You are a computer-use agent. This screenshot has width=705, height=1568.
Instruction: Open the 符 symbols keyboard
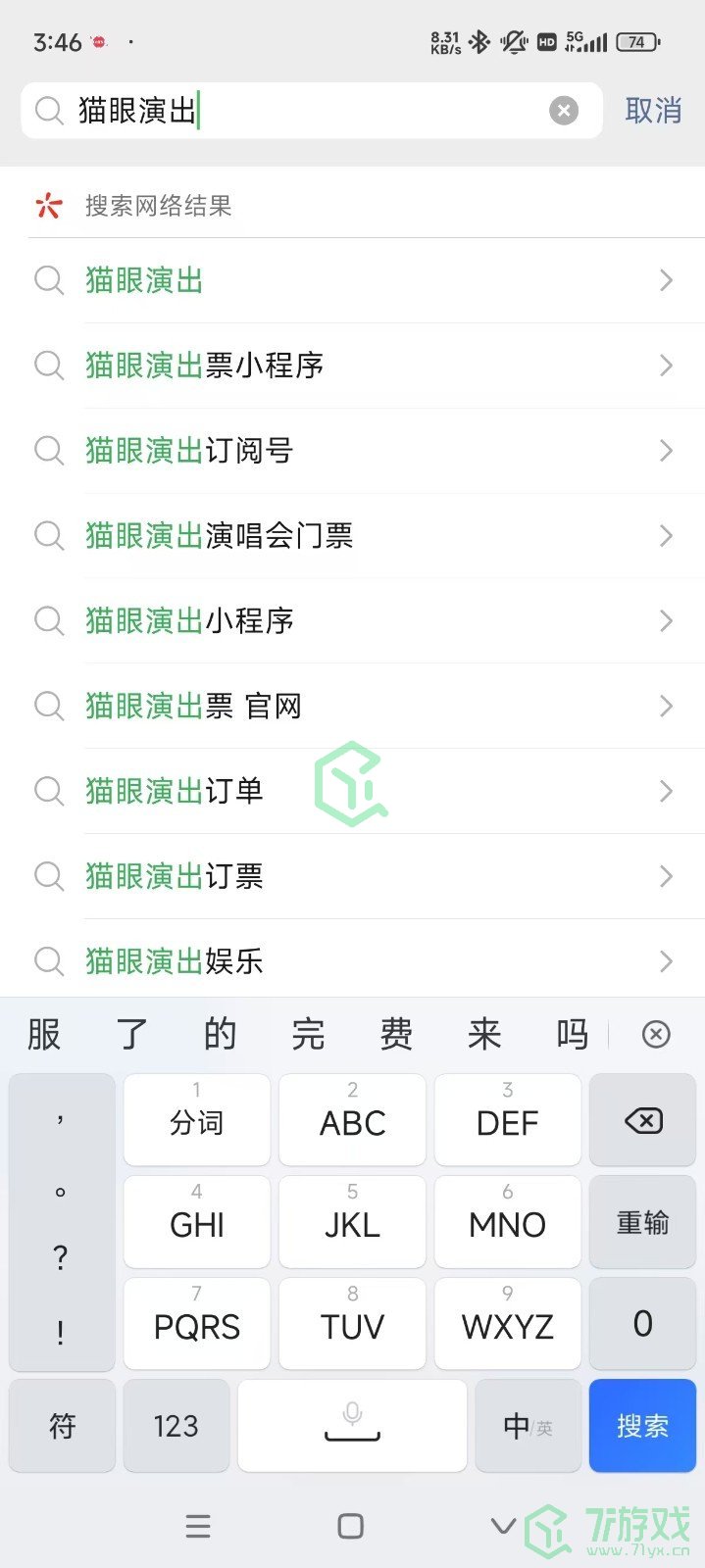tap(62, 1426)
